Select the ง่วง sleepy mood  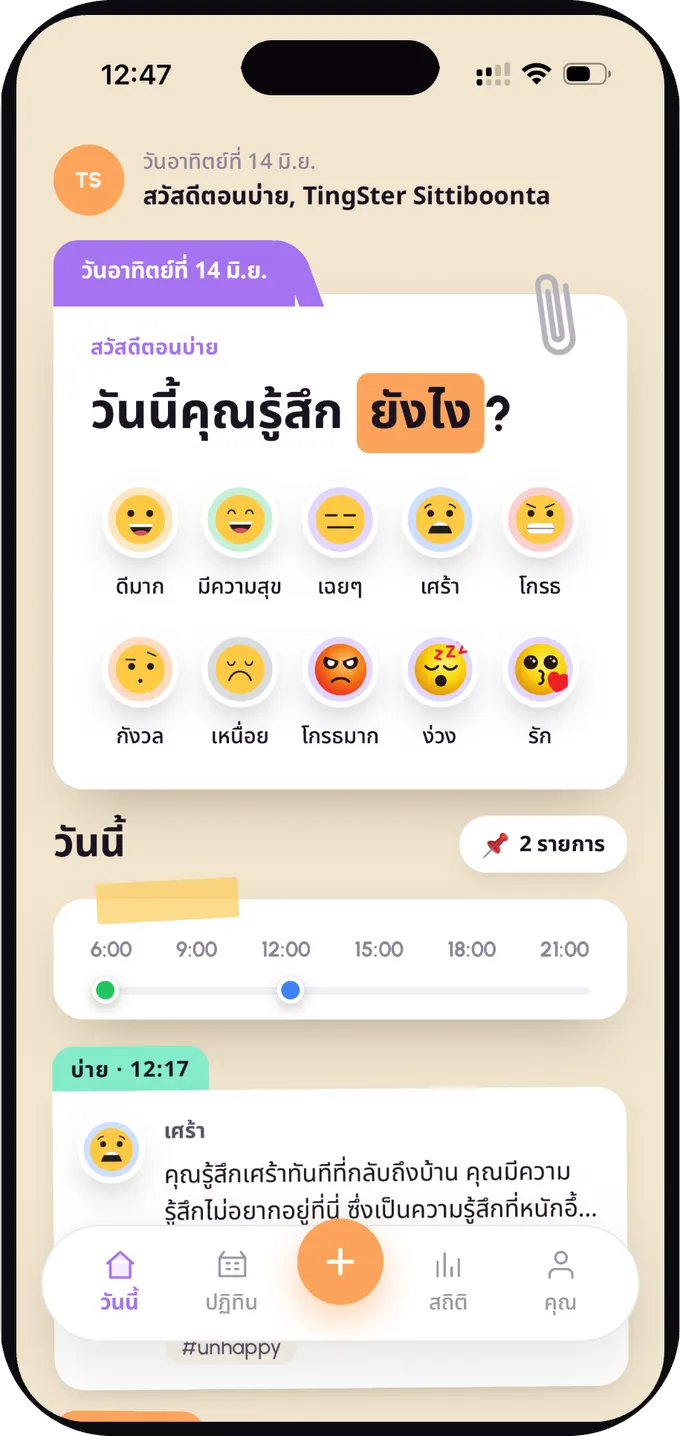coord(439,670)
